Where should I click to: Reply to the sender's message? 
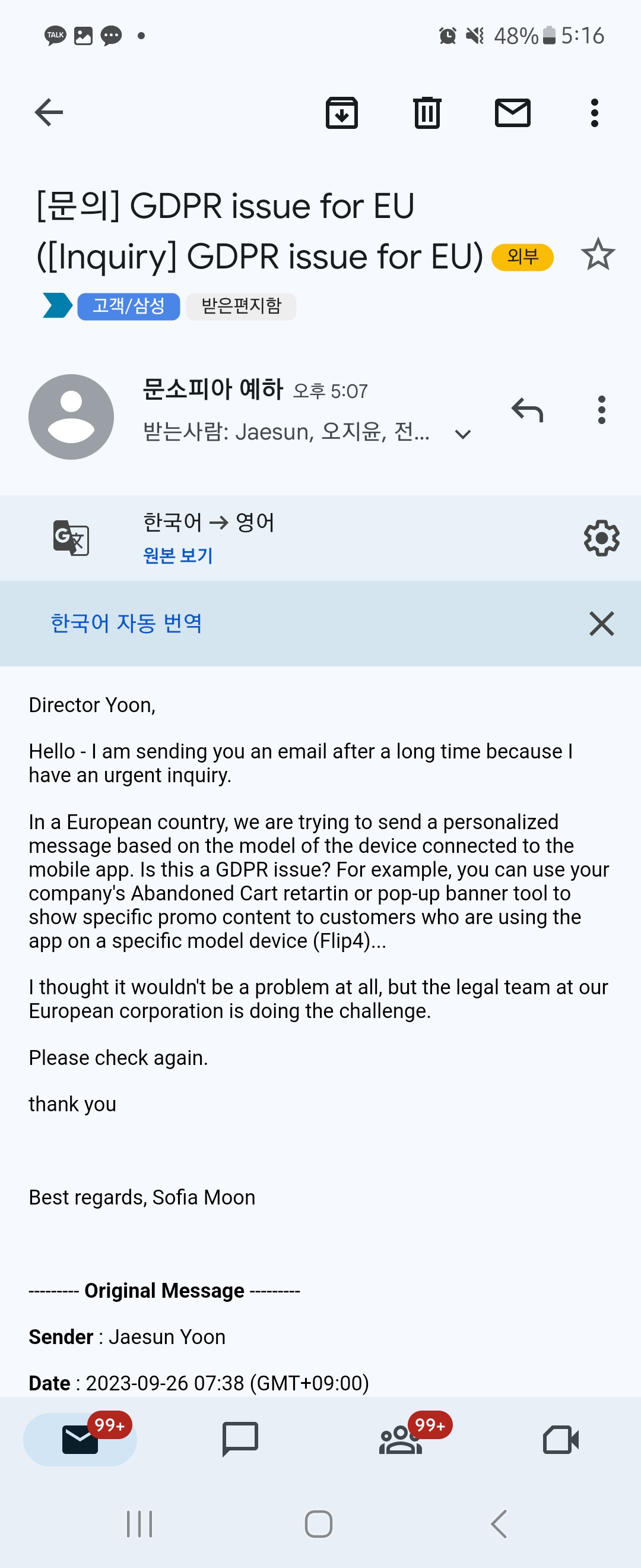coord(526,410)
